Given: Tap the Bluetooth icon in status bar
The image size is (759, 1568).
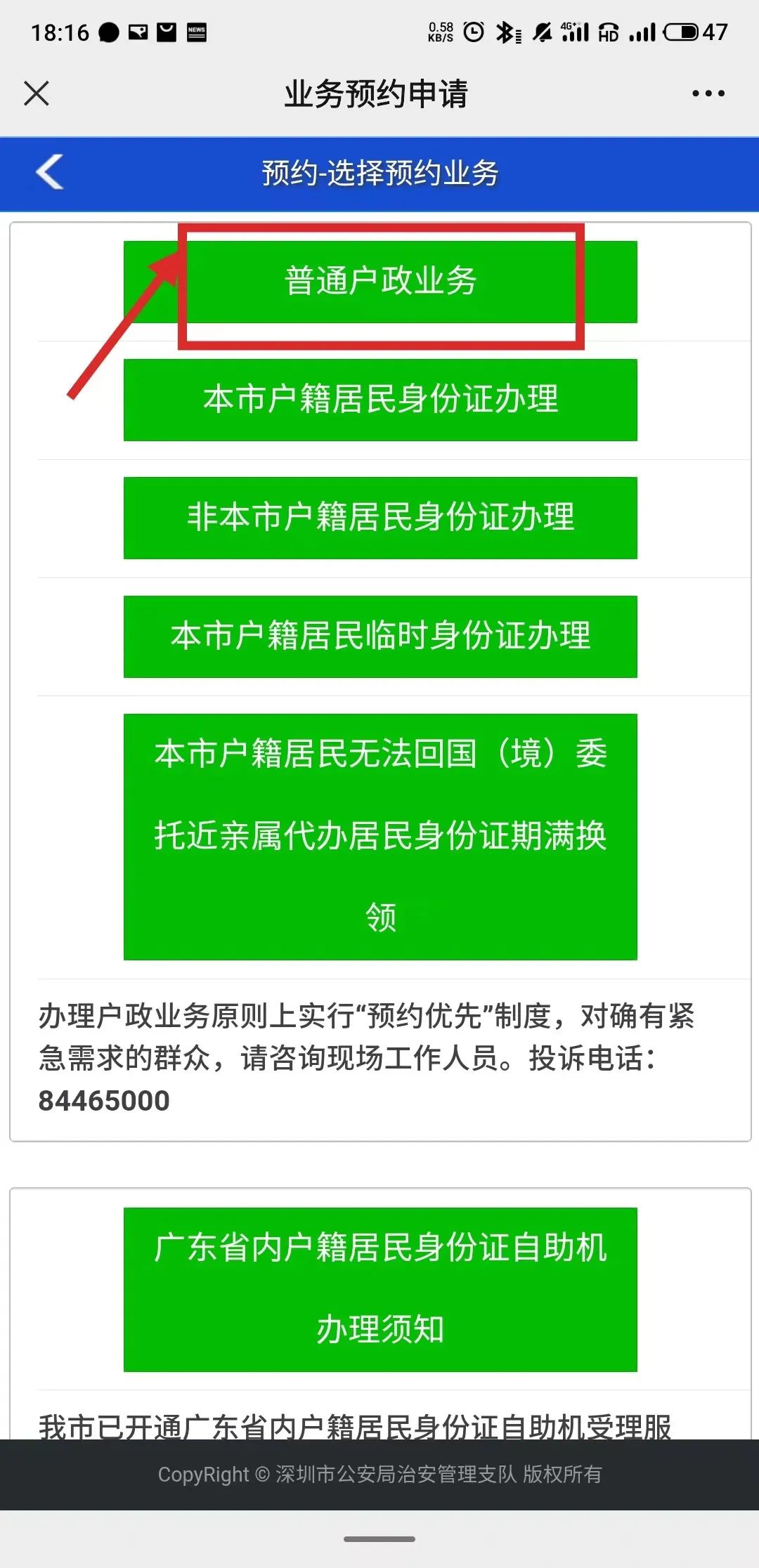Looking at the screenshot, I should point(506,32).
